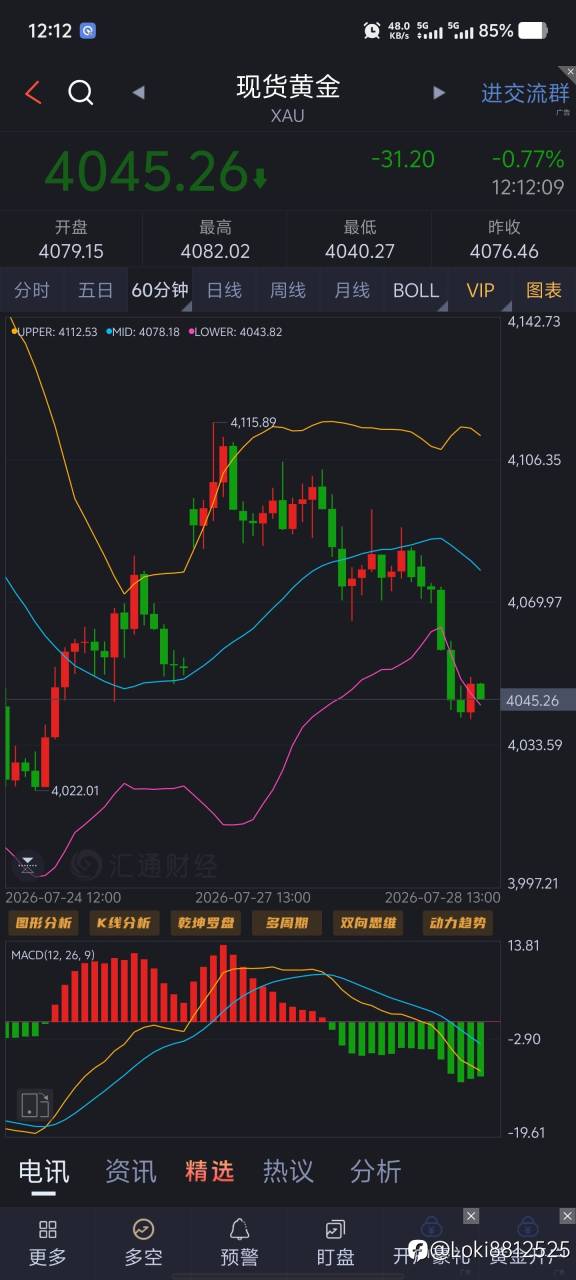The width and height of the screenshot is (576, 1280).
Task: Go back with the red arrow
Action: [x=33, y=93]
